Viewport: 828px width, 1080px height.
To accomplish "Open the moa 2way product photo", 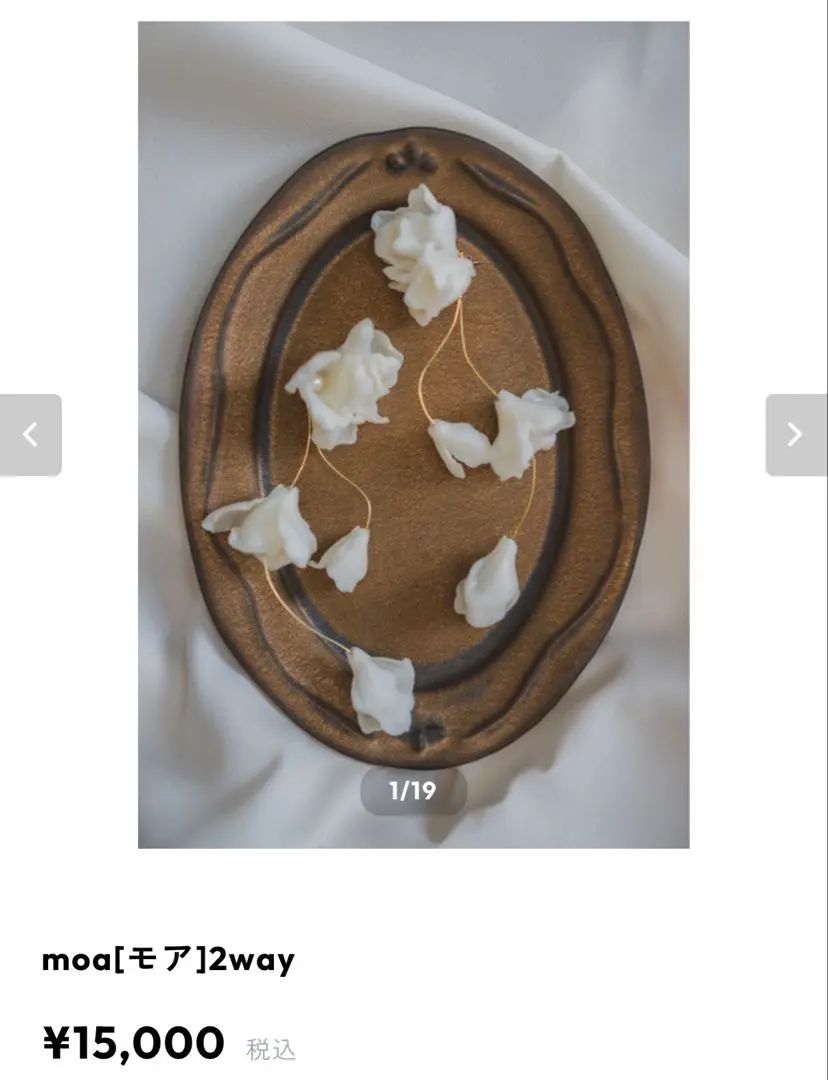I will 413,434.
